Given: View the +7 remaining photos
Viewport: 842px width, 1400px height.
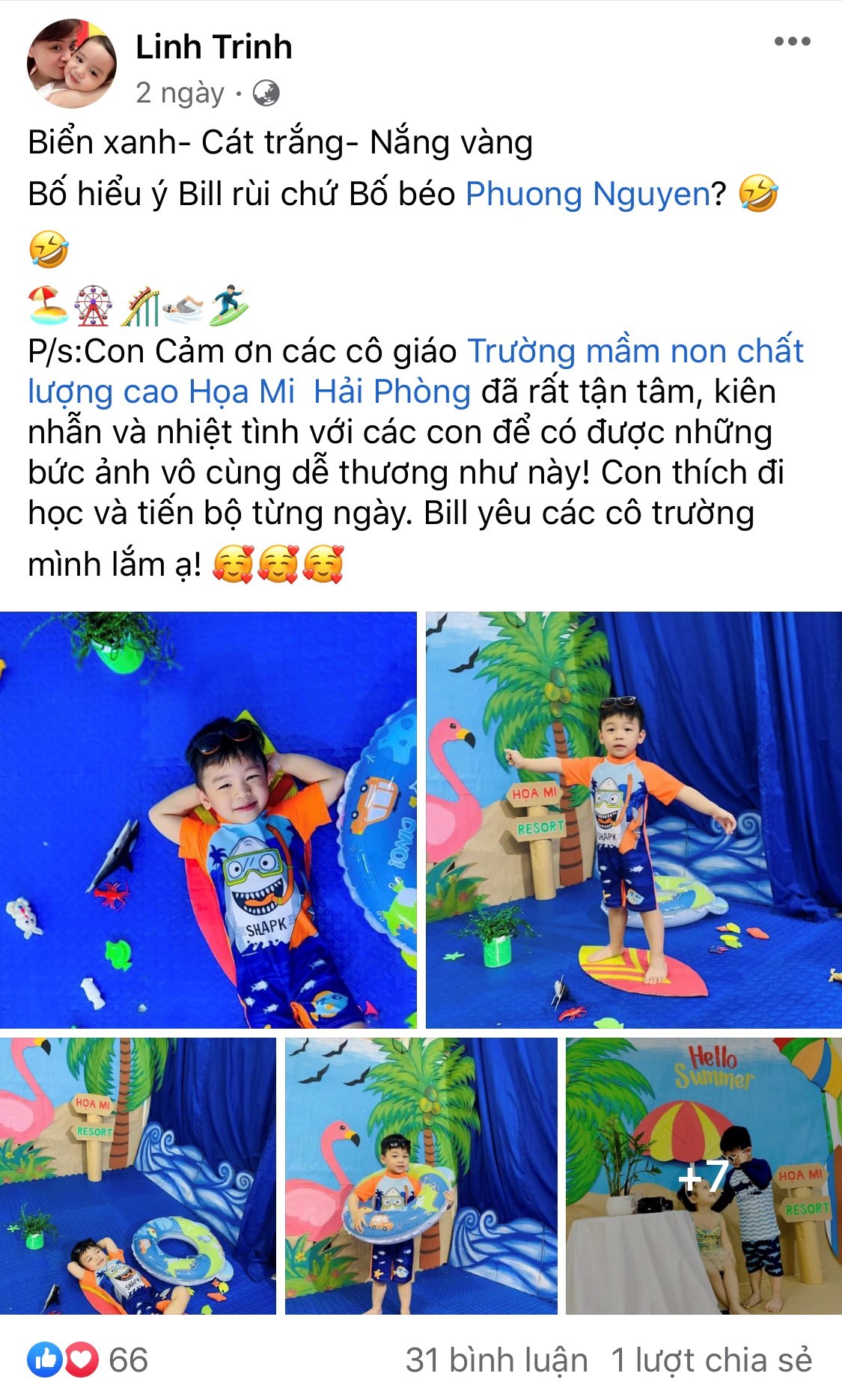Looking at the screenshot, I should click(x=703, y=1175).
